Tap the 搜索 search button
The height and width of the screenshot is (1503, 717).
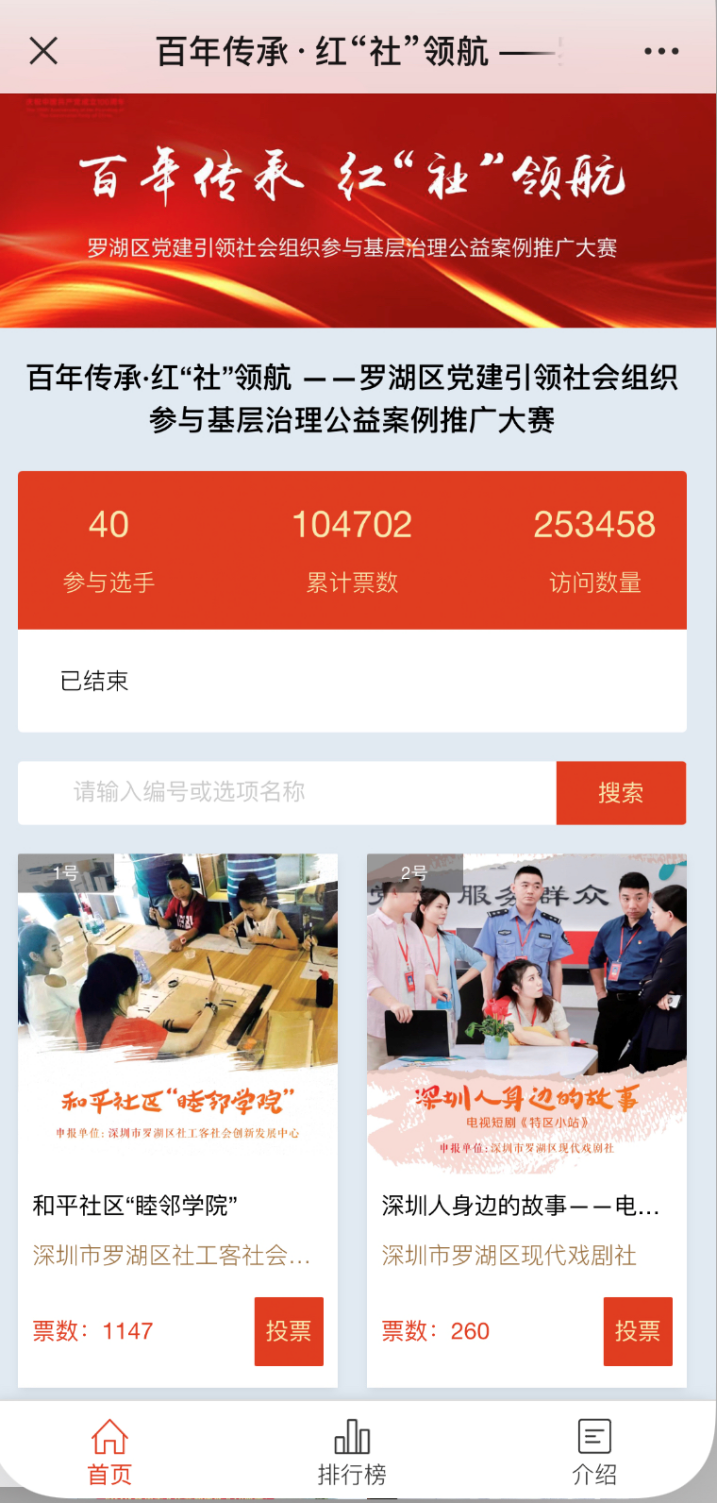621,793
